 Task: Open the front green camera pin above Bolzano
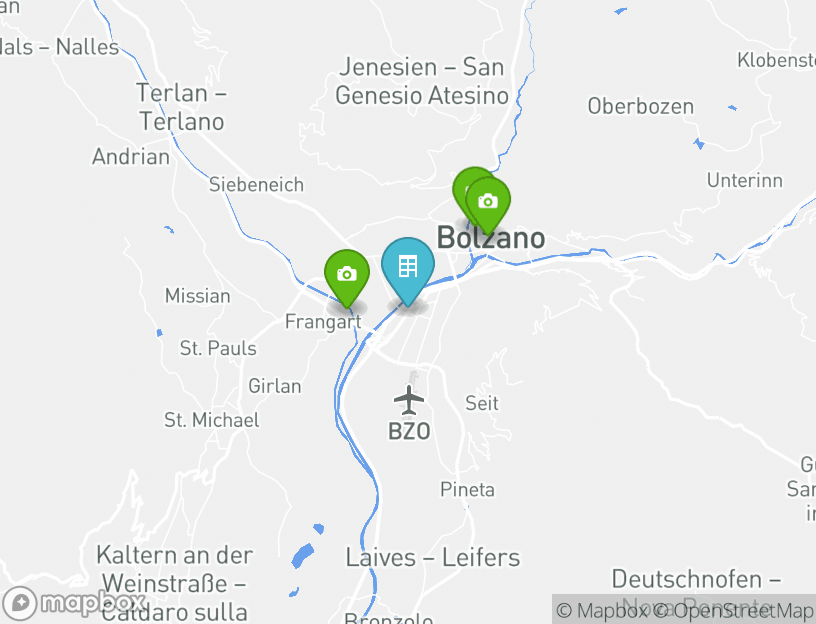point(488,202)
